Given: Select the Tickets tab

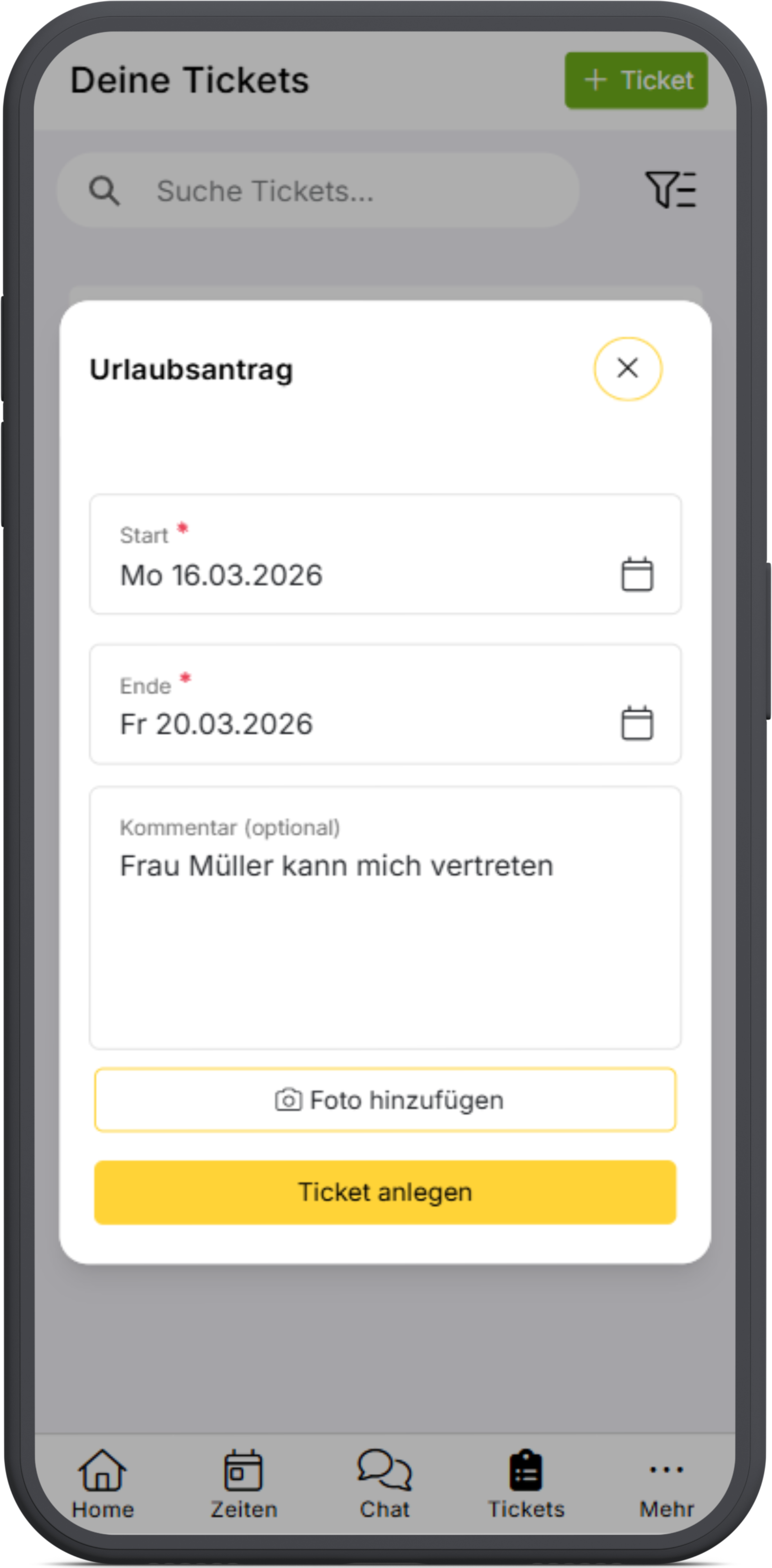Looking at the screenshot, I should tap(526, 1483).
